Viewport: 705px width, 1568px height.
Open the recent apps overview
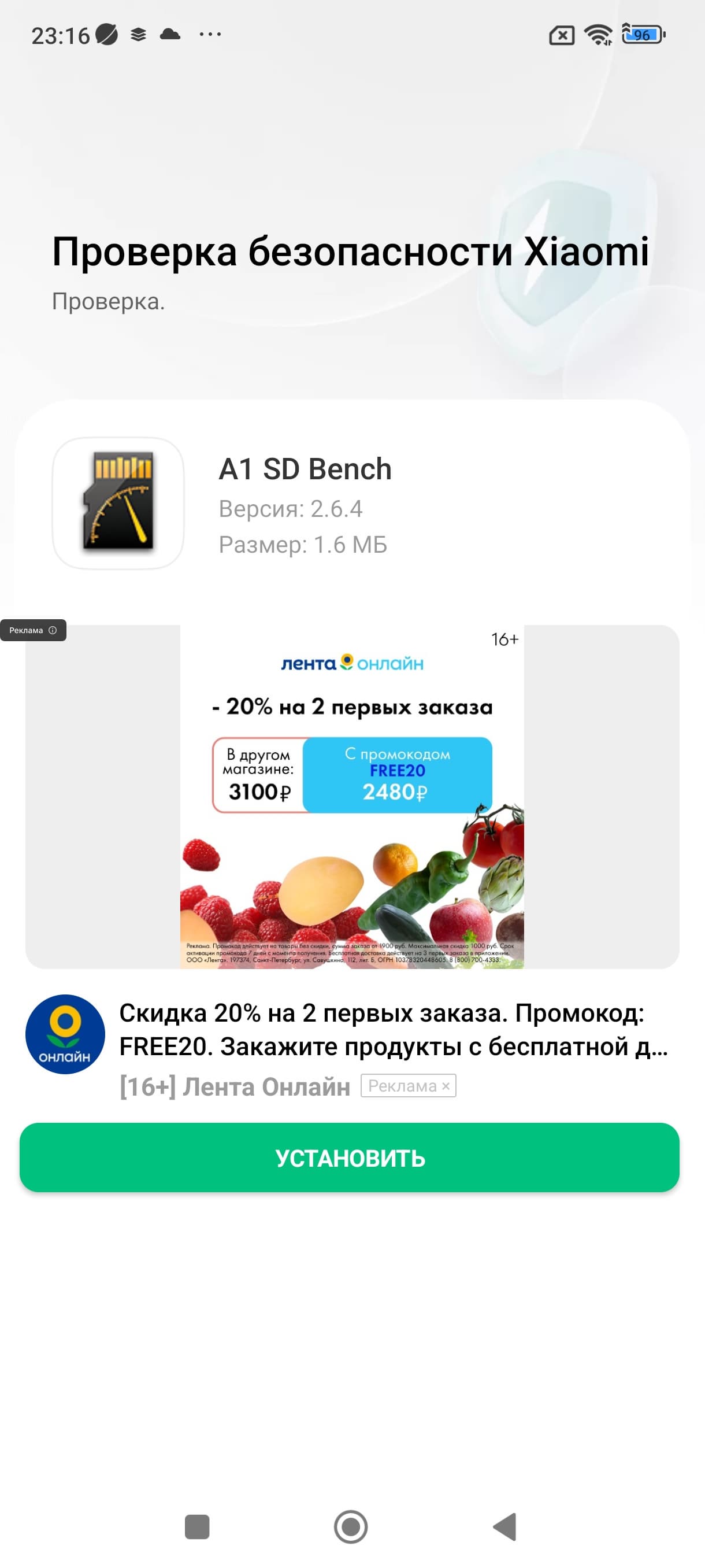point(197,1526)
